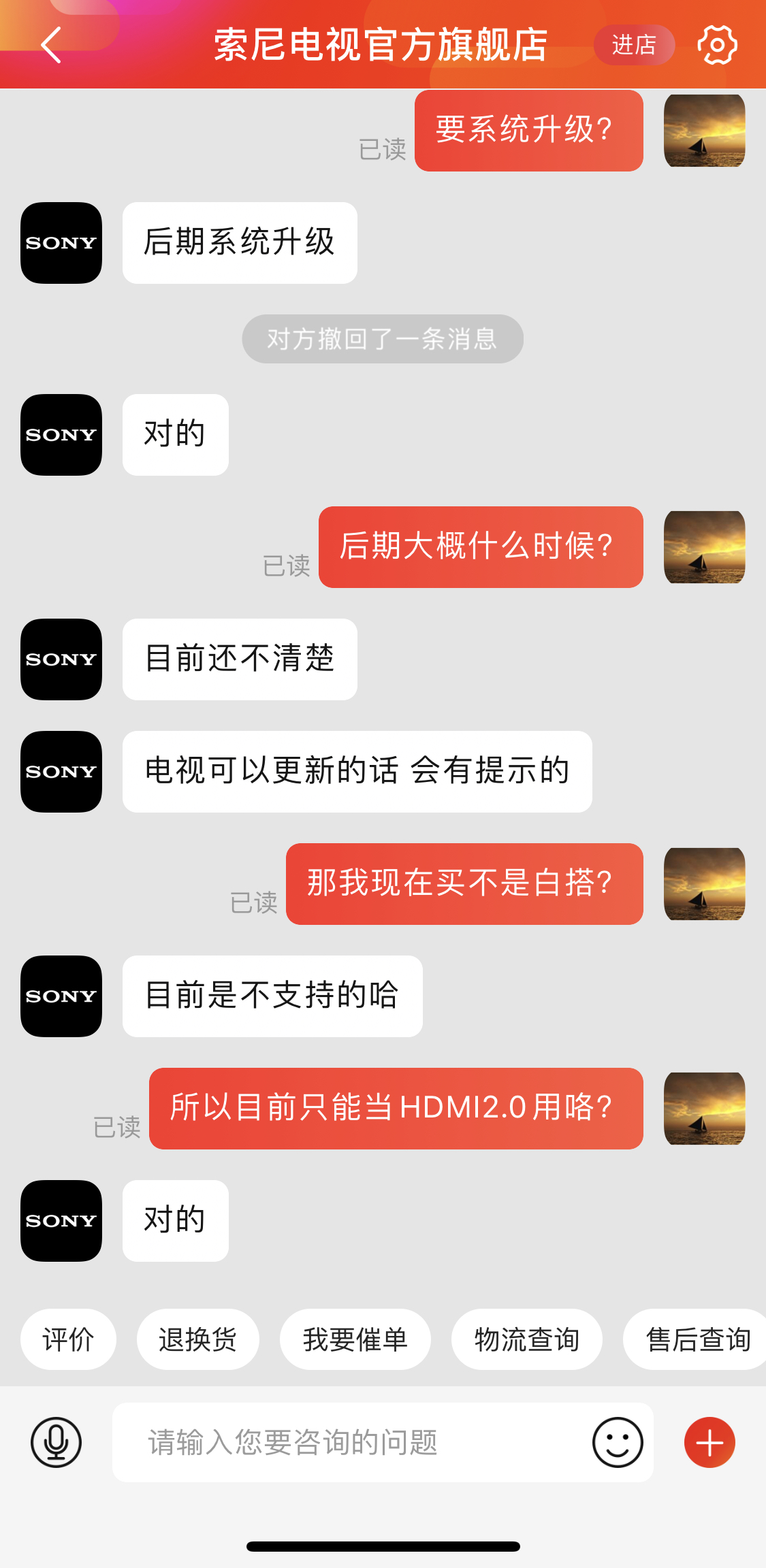Open the chat settings gear
The image size is (766, 1568).
pyautogui.click(x=717, y=45)
